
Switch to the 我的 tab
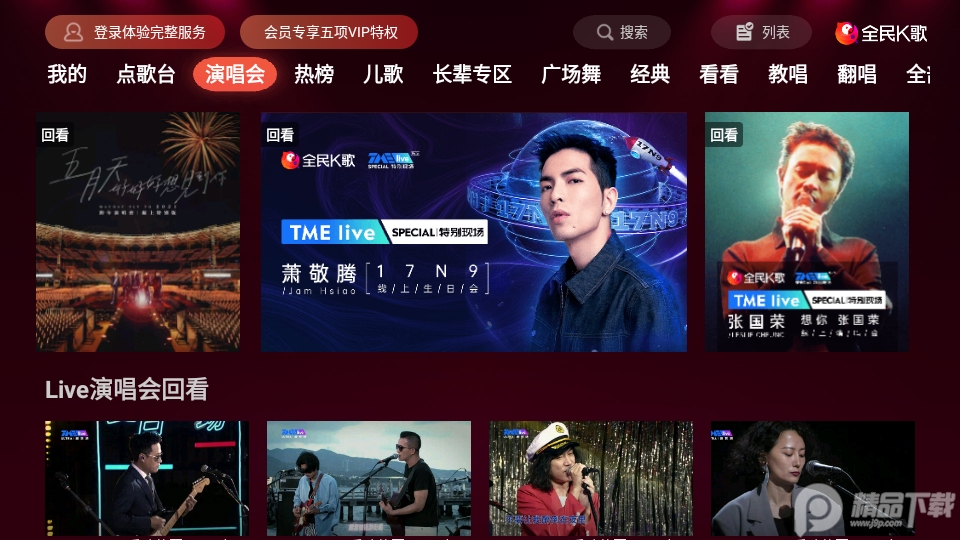pos(67,74)
